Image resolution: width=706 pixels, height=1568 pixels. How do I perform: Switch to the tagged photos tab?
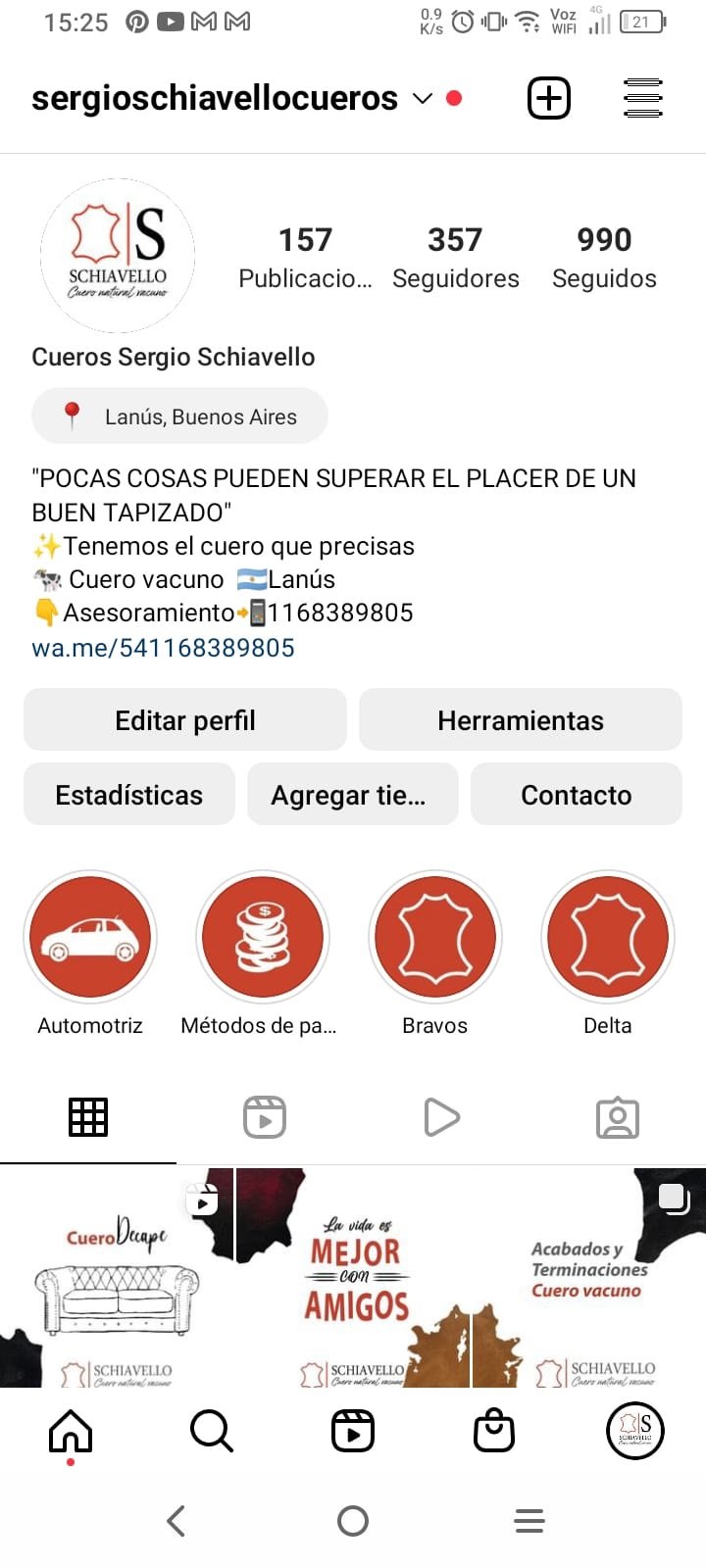click(618, 1117)
